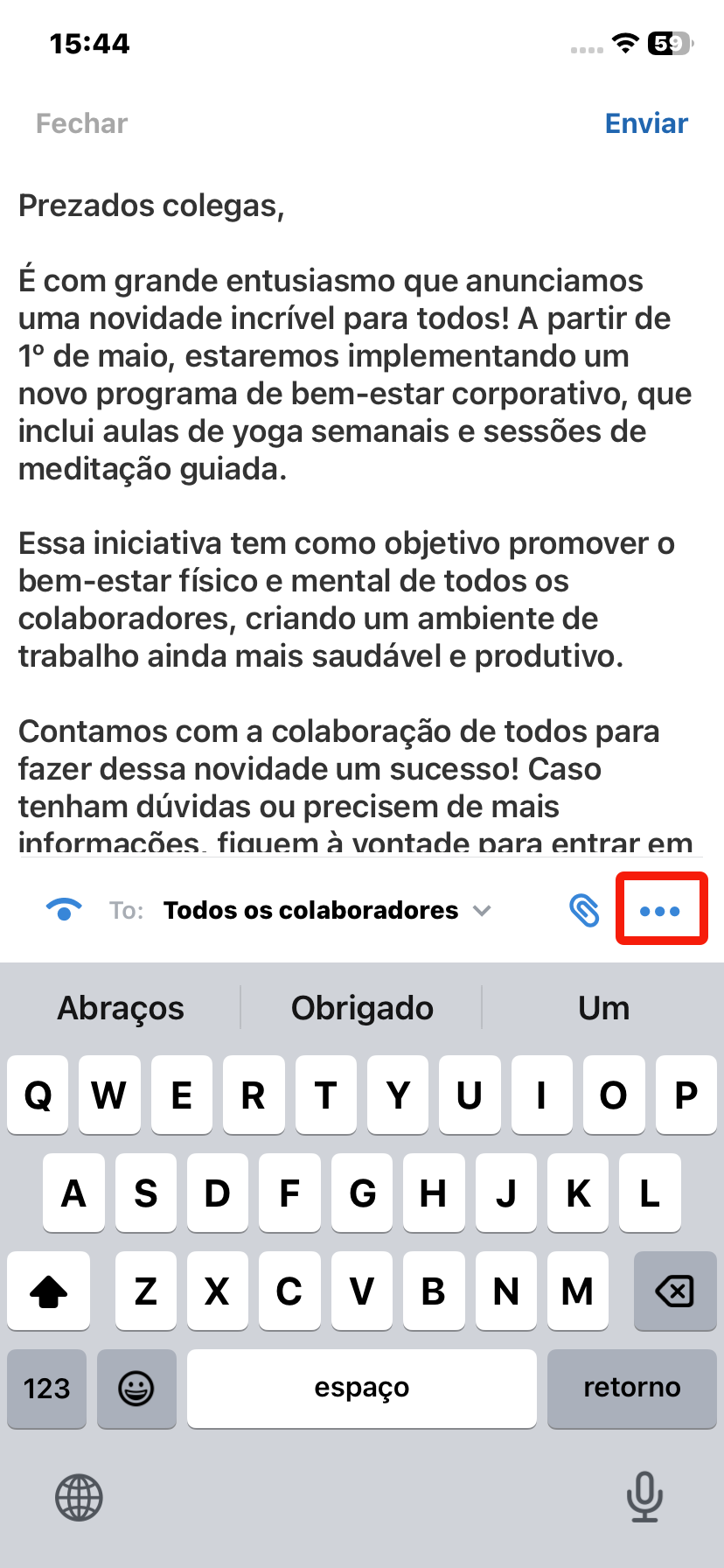Tap Fechar to close the compose screen
This screenshot has height=1568, width=724.
click(x=81, y=123)
